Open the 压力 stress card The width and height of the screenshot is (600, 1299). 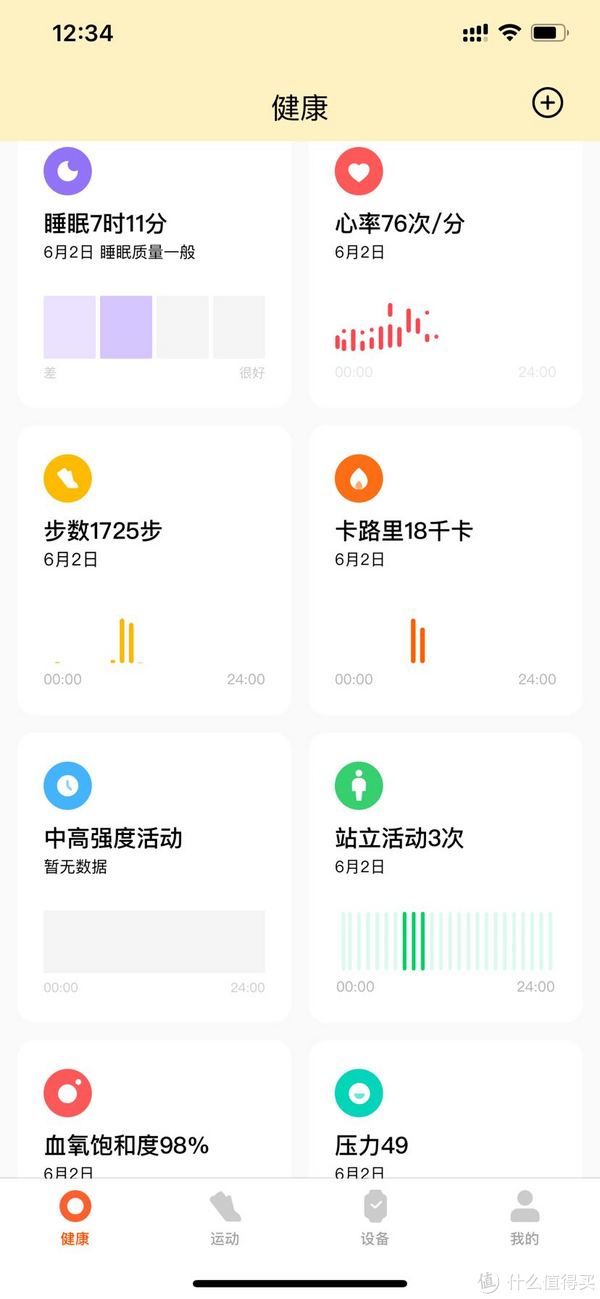pyautogui.click(x=446, y=1109)
